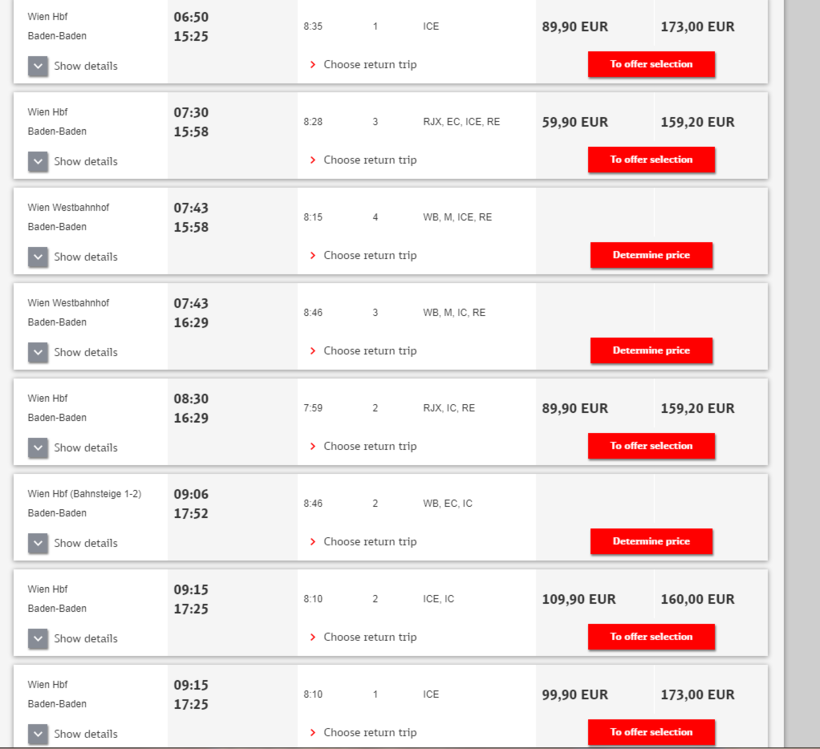
Task: Go to offer selection for 08:30 train
Action: tap(651, 446)
